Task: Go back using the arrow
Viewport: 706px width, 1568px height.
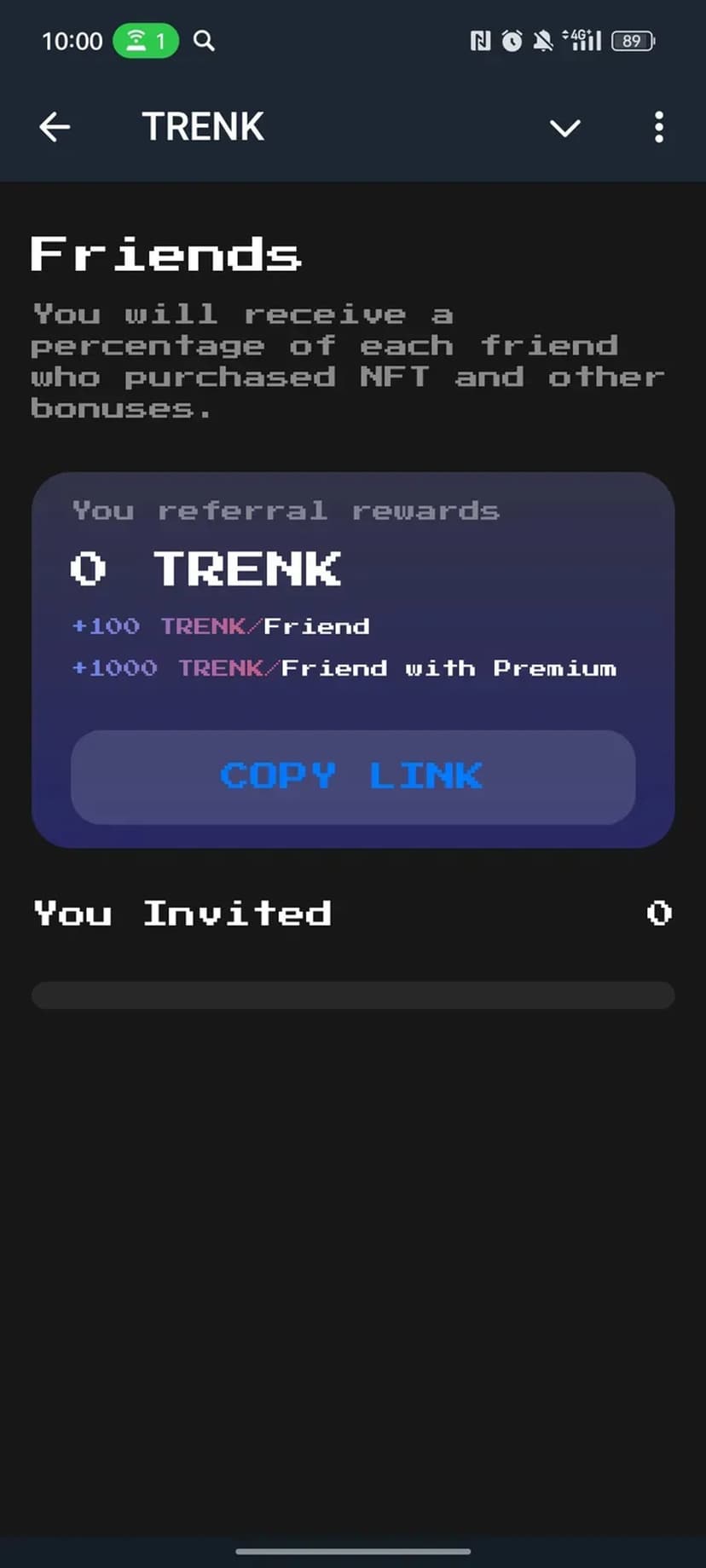Action: pyautogui.click(x=55, y=128)
